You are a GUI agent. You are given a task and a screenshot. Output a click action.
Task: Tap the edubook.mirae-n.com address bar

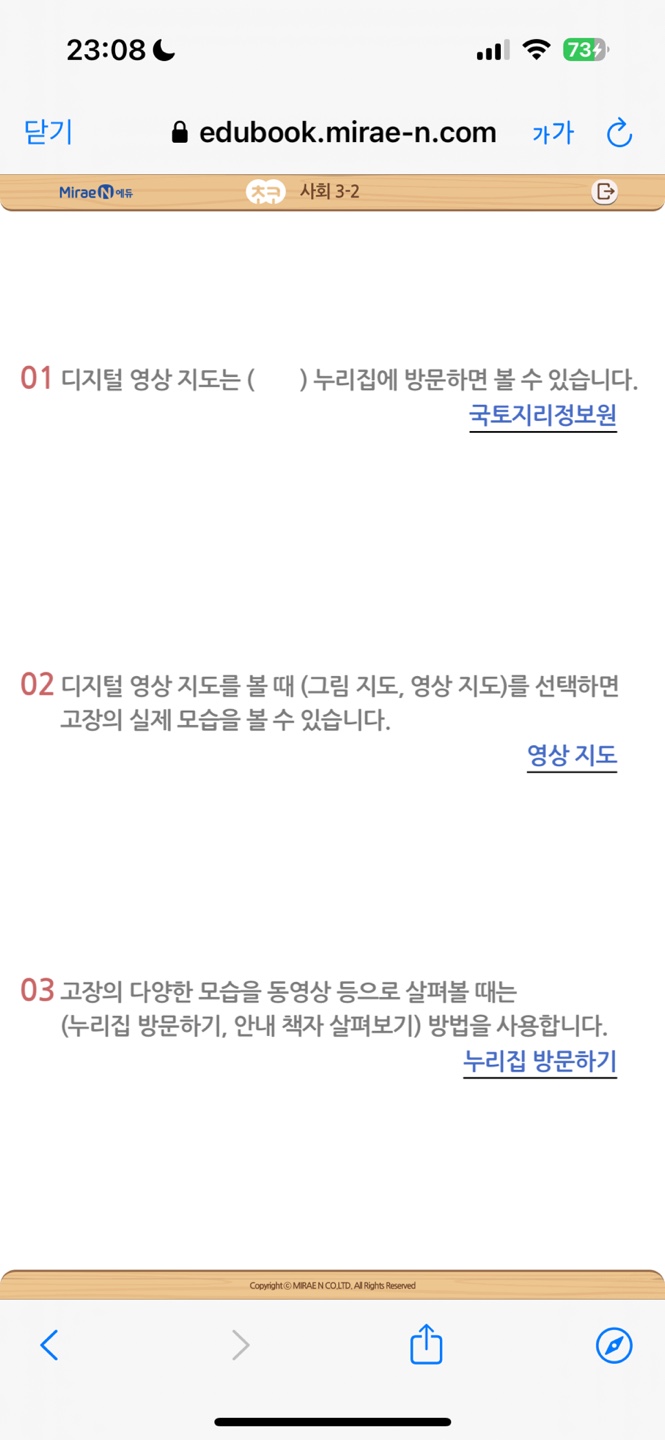point(335,132)
